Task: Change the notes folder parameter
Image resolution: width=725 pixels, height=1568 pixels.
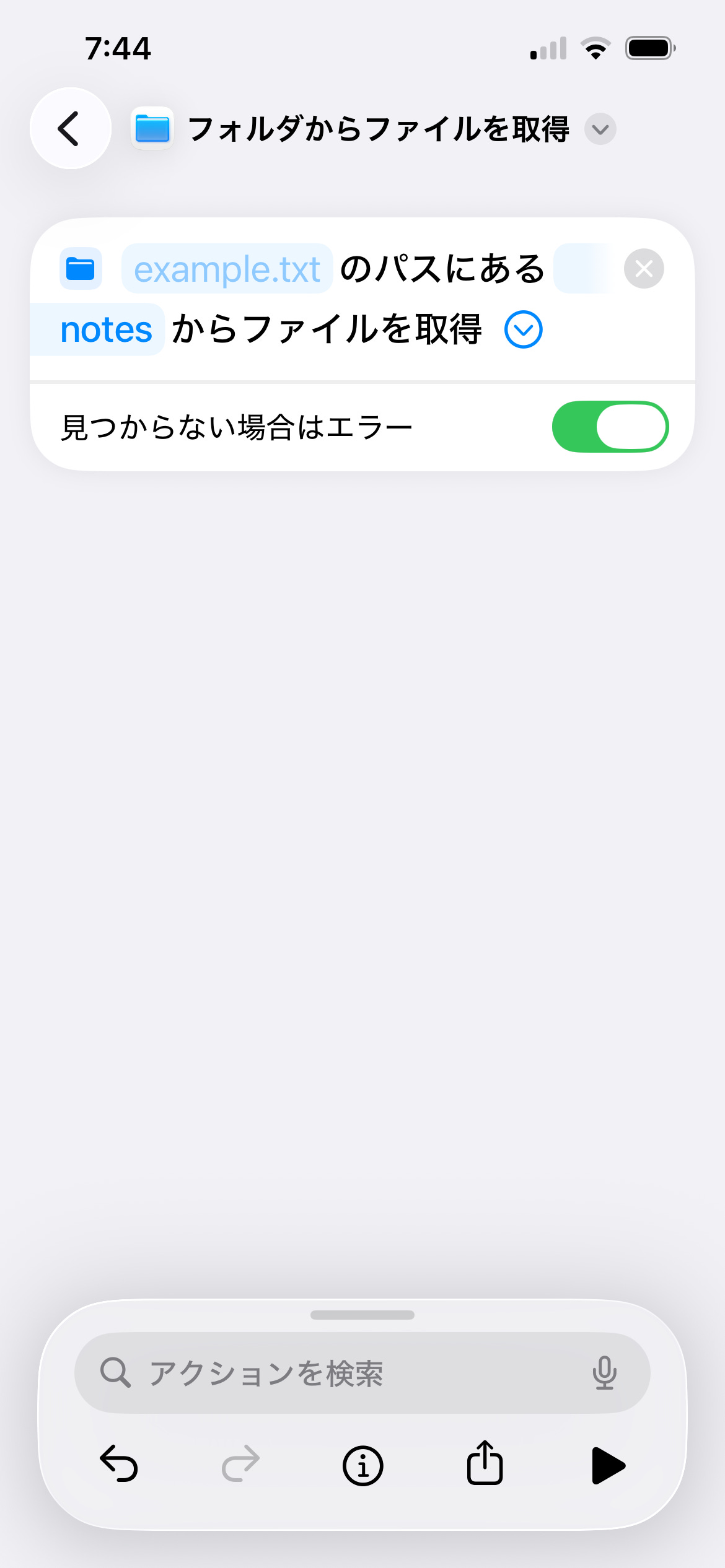Action: pyautogui.click(x=106, y=329)
